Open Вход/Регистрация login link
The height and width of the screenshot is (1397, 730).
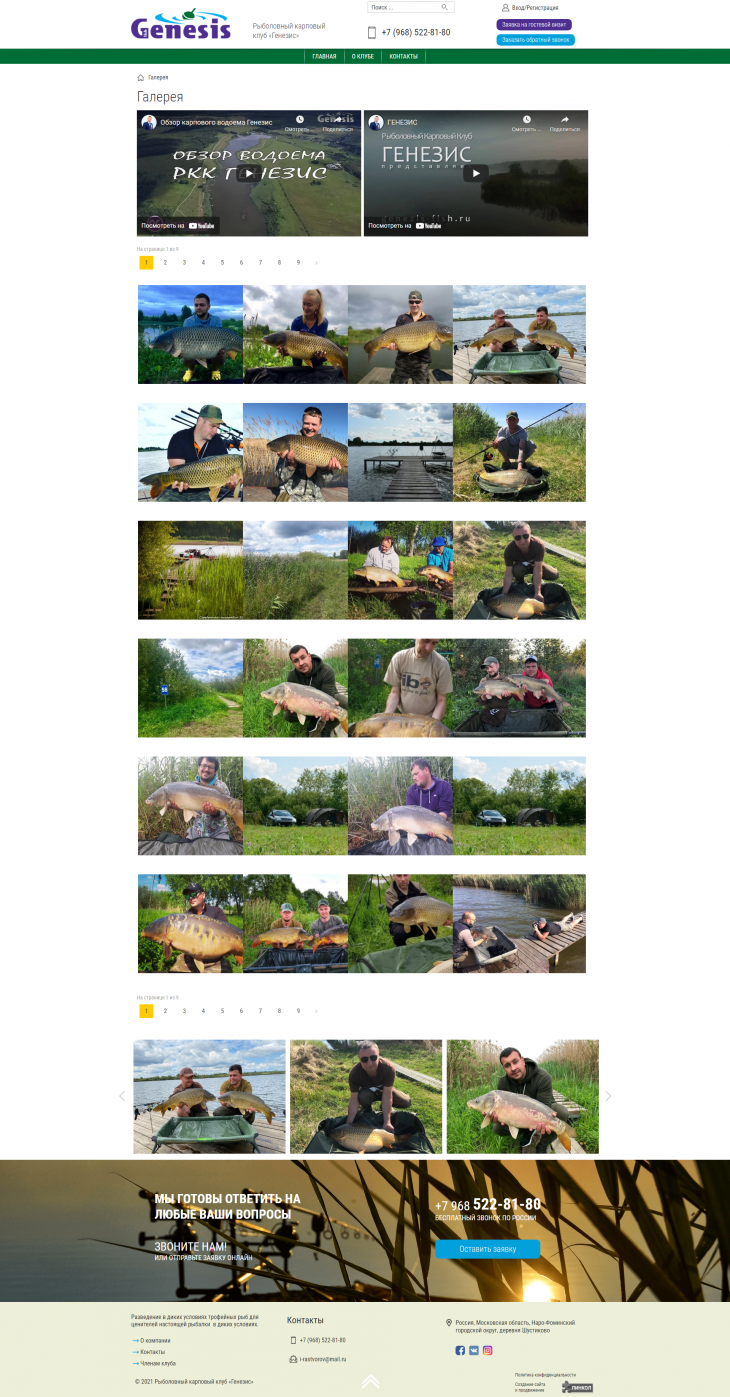pos(535,8)
